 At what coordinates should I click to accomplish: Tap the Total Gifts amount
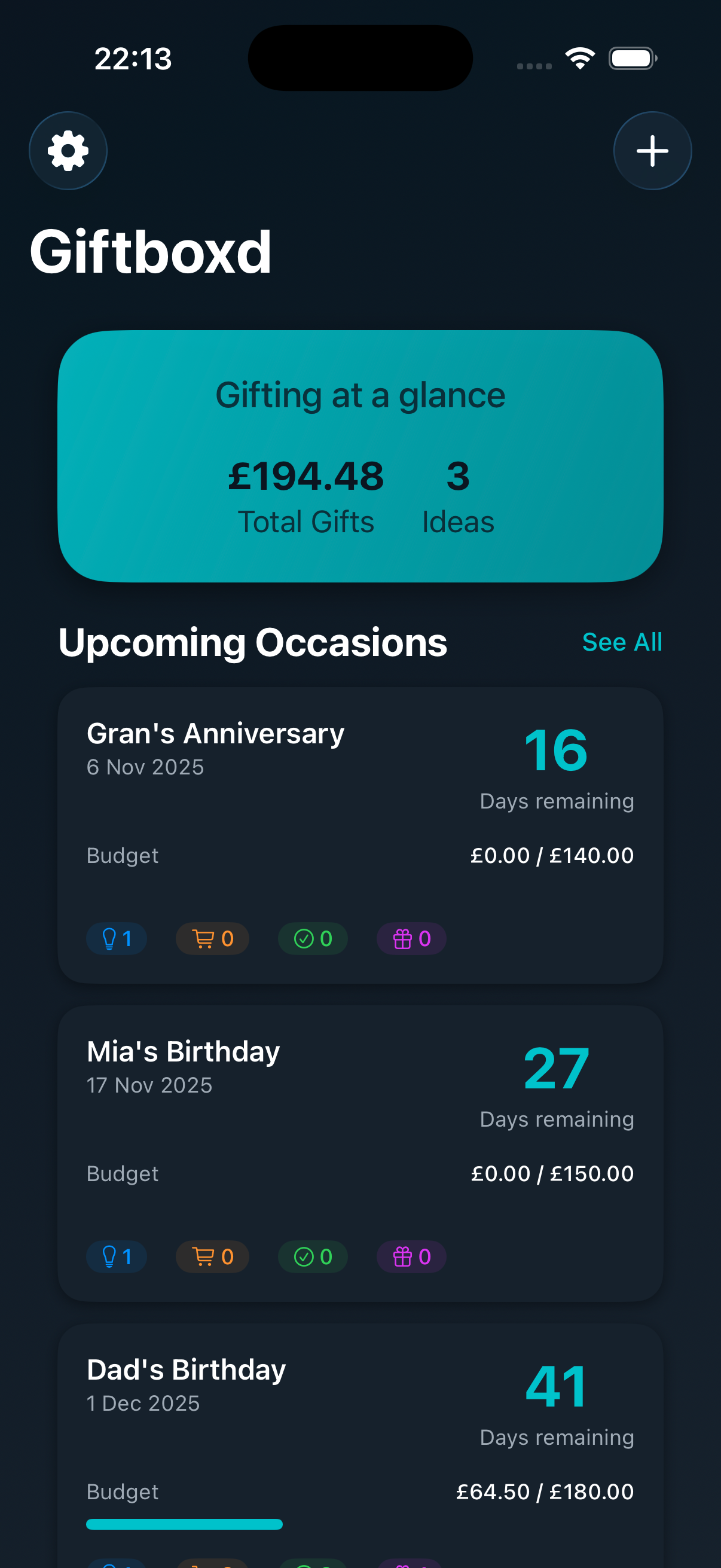click(x=305, y=477)
